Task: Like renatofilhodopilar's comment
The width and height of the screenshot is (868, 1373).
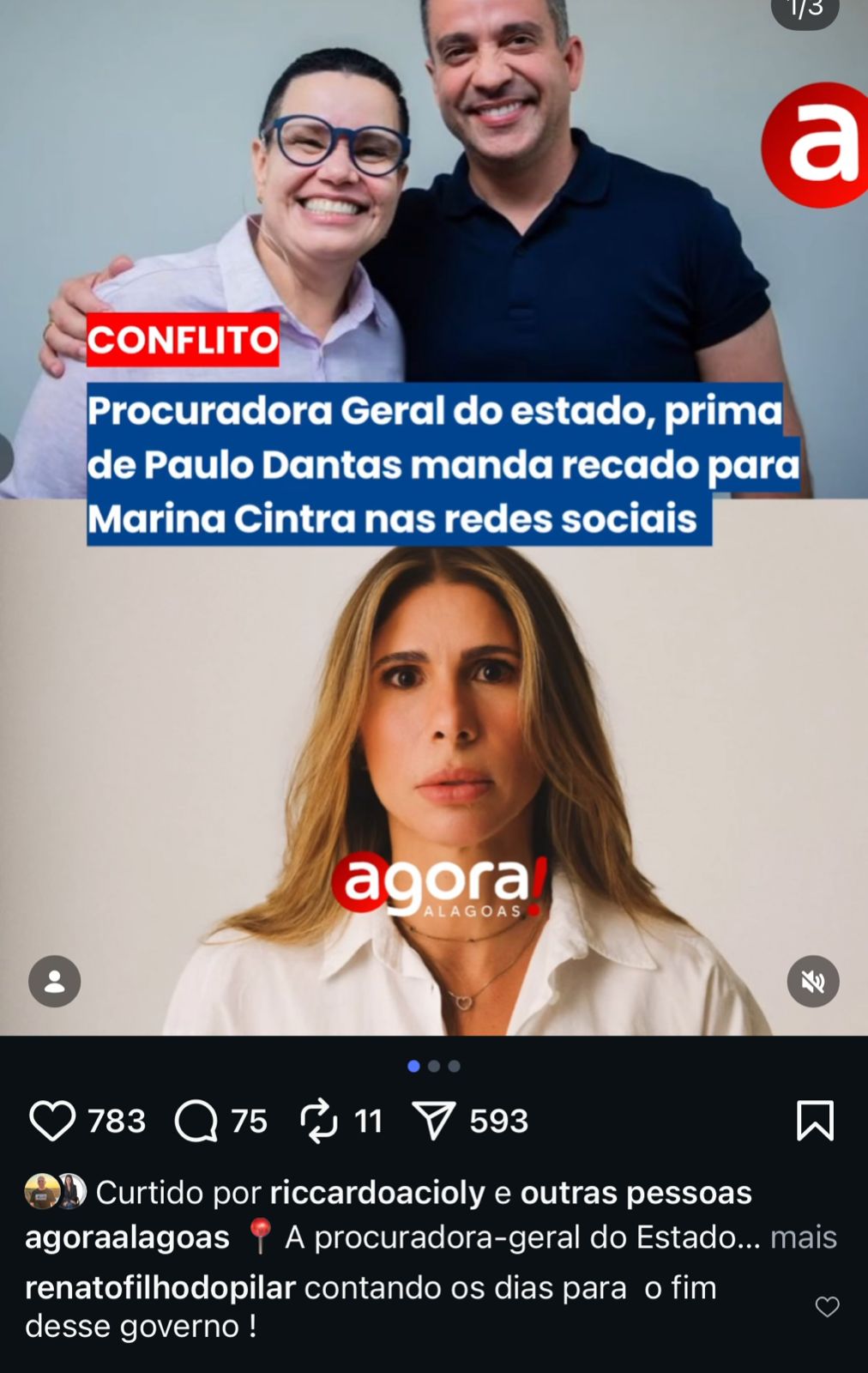Action: point(827,1307)
